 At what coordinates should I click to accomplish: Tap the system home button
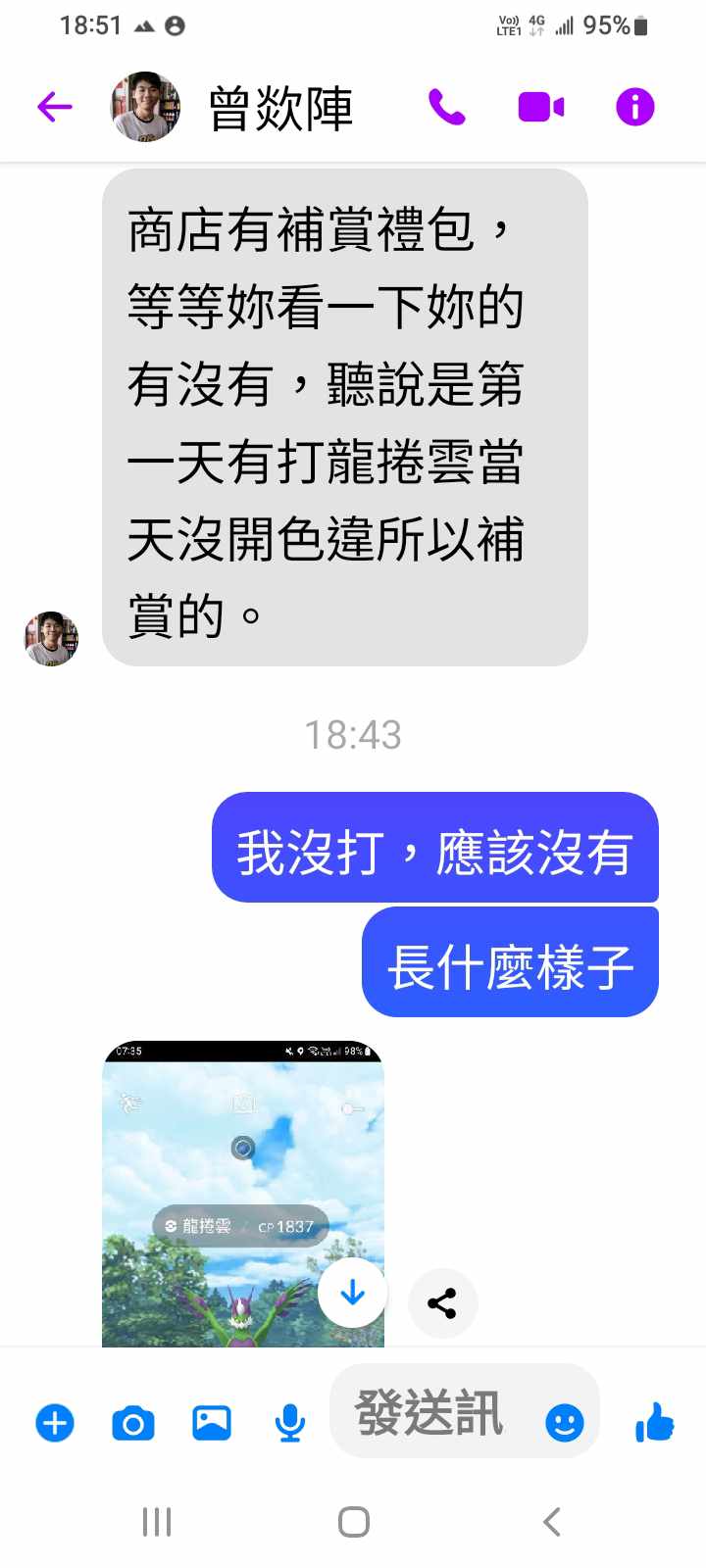(353, 1522)
